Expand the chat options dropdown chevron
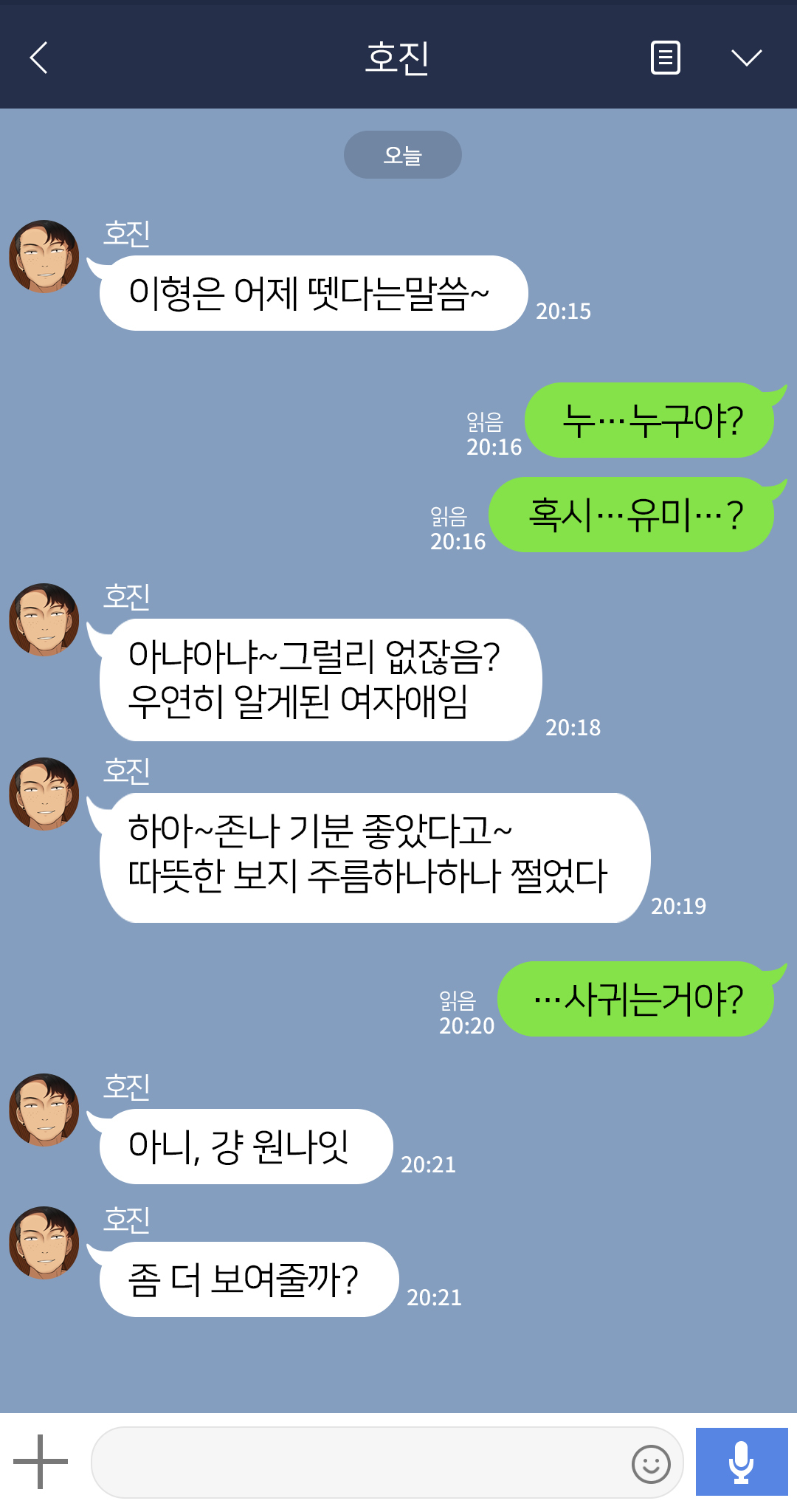The width and height of the screenshot is (797, 1512). 746,58
